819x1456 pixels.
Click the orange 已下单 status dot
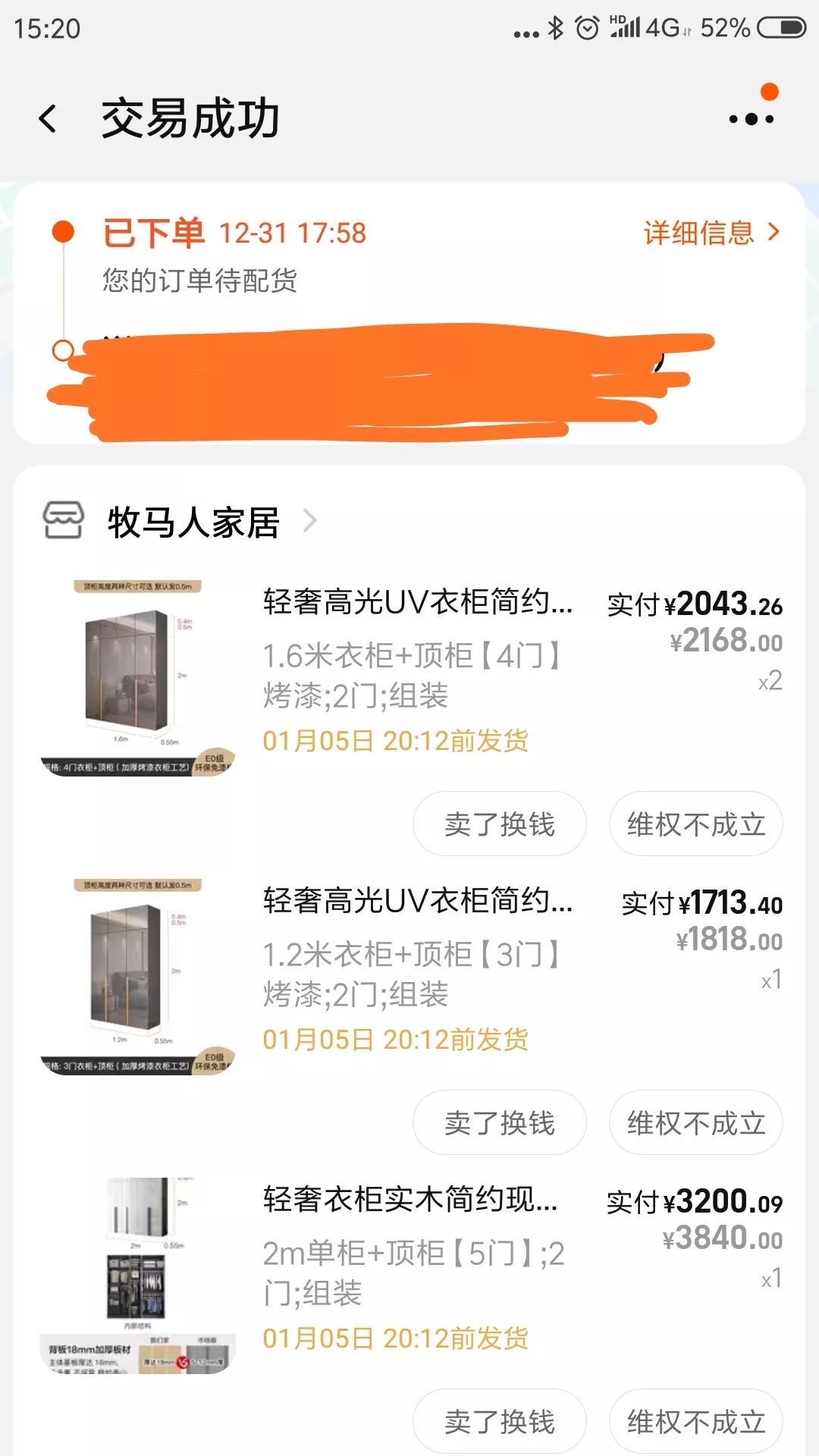tap(64, 231)
